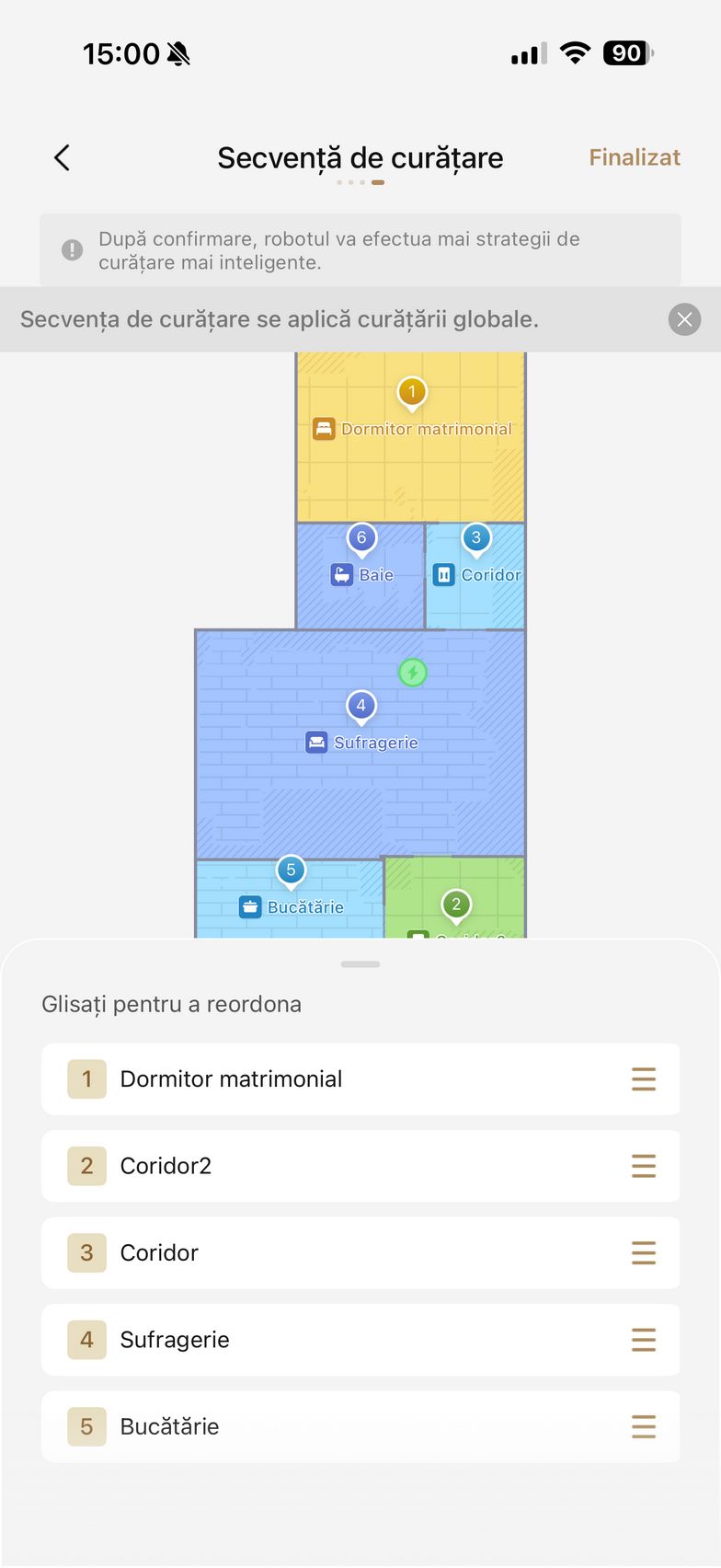The image size is (721, 1568).
Task: Tap Finalizat to confirm the sequence
Action: [634, 157]
